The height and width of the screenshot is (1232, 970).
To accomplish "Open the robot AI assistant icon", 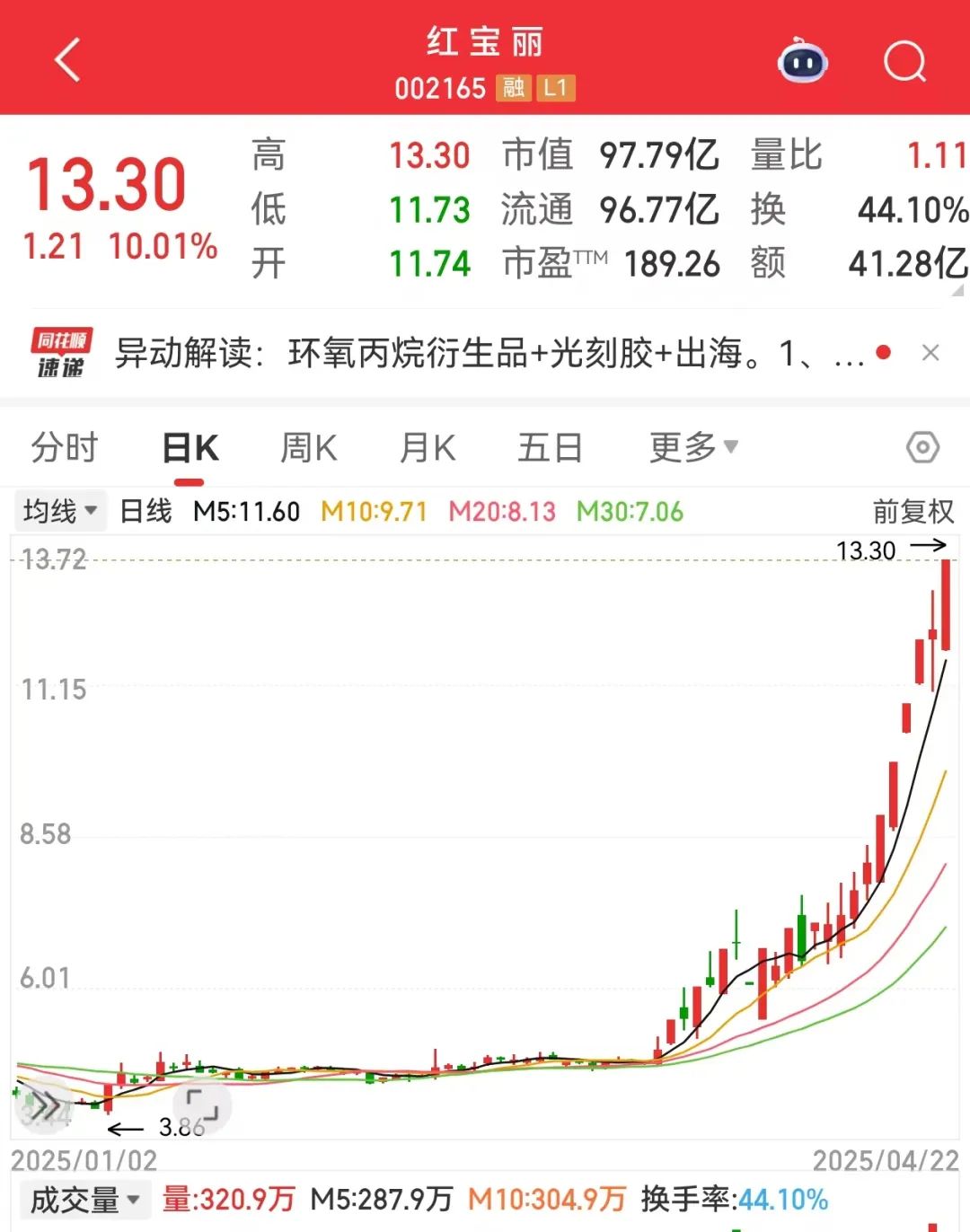I will point(802,61).
